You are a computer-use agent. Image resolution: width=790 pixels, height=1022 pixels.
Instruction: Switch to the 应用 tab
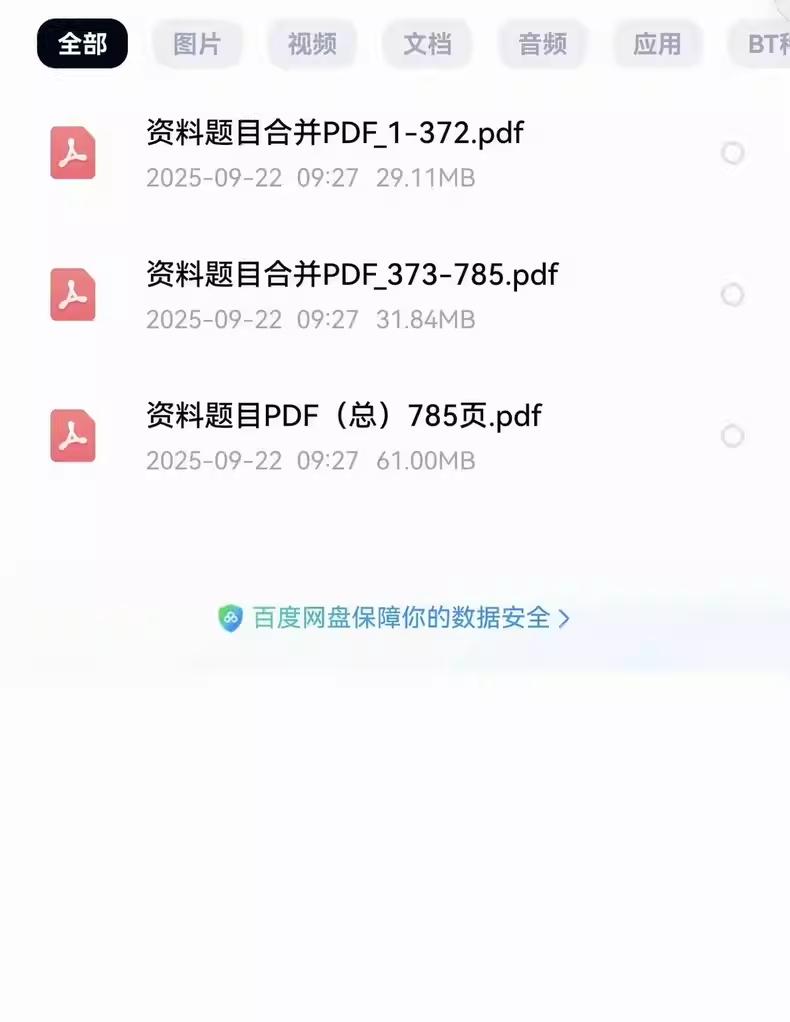click(x=657, y=44)
